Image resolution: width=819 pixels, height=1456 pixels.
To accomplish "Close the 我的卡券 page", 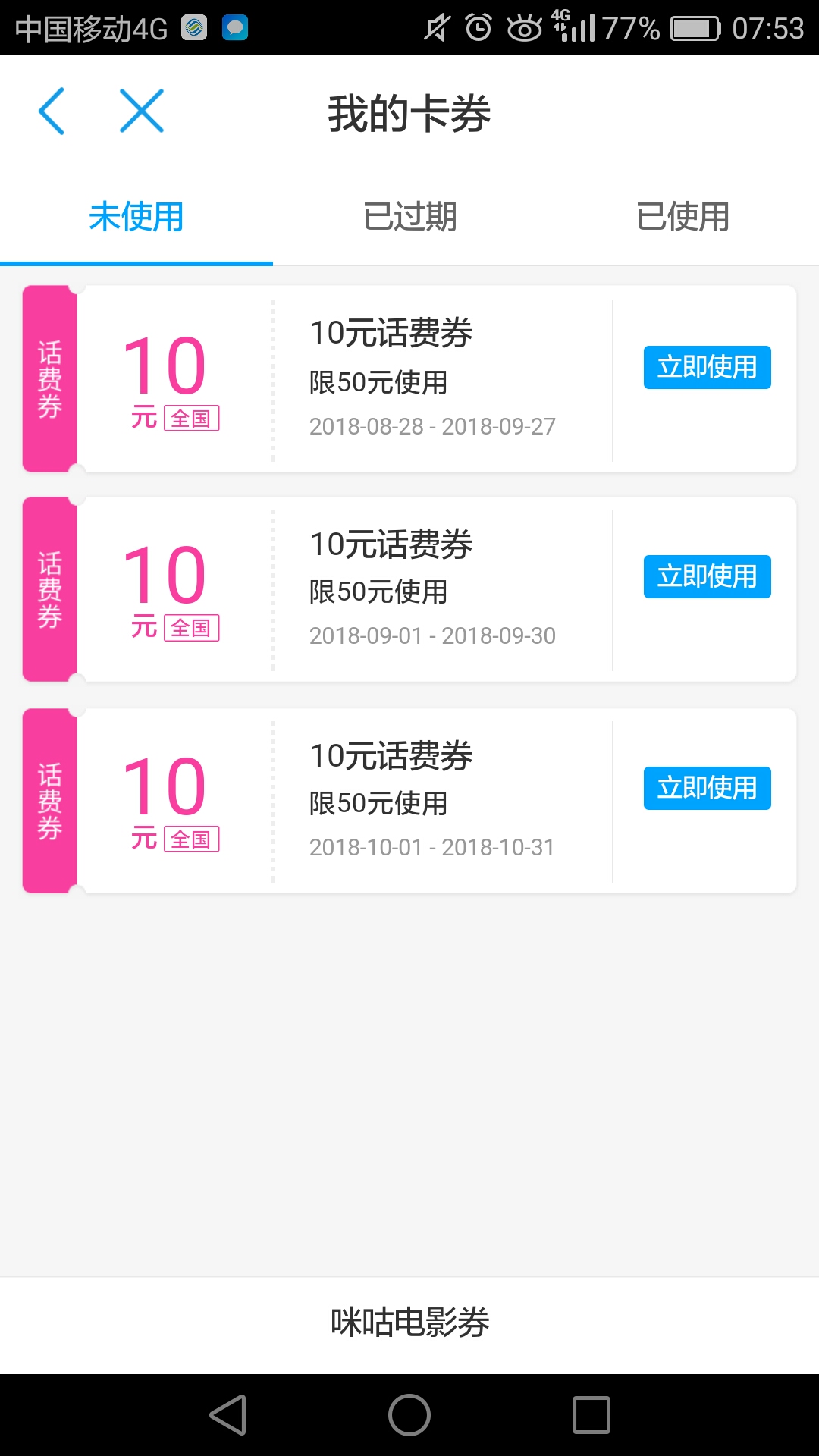I will [142, 111].
